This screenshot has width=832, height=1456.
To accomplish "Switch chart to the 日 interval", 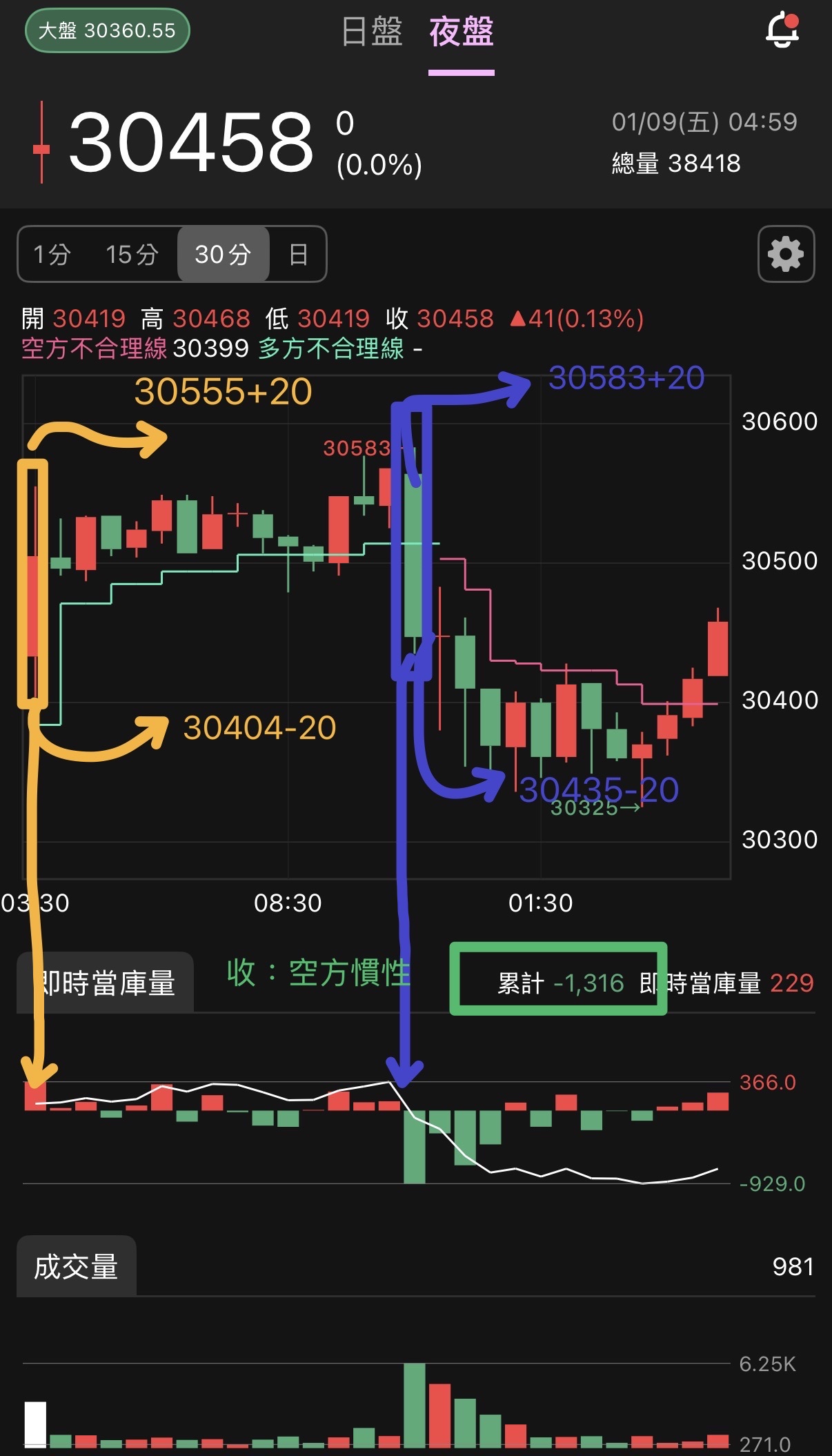I will (298, 255).
